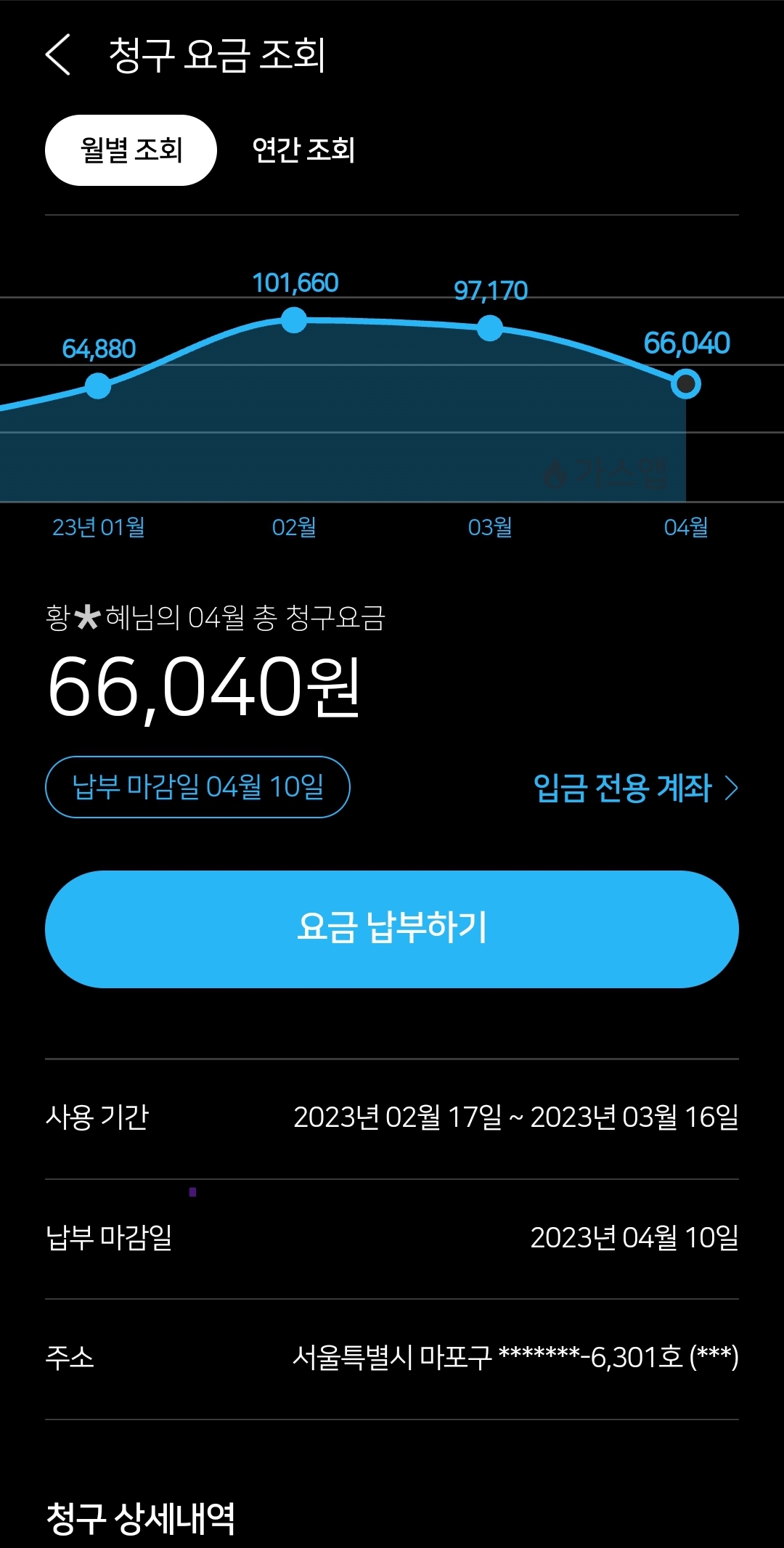This screenshot has height=1548, width=784.
Task: Select the 월별 조회 tab
Action: (131, 150)
